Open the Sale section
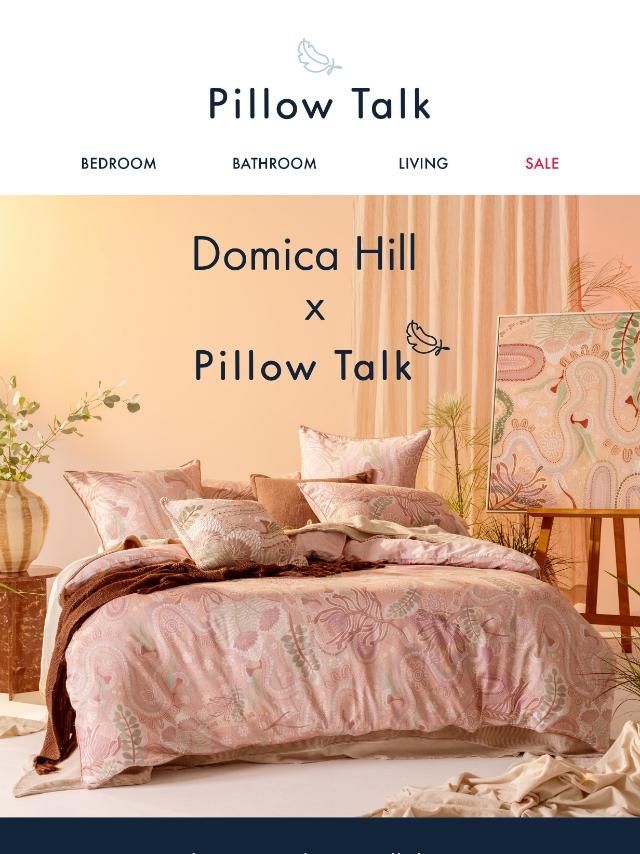640x854 pixels. click(542, 163)
